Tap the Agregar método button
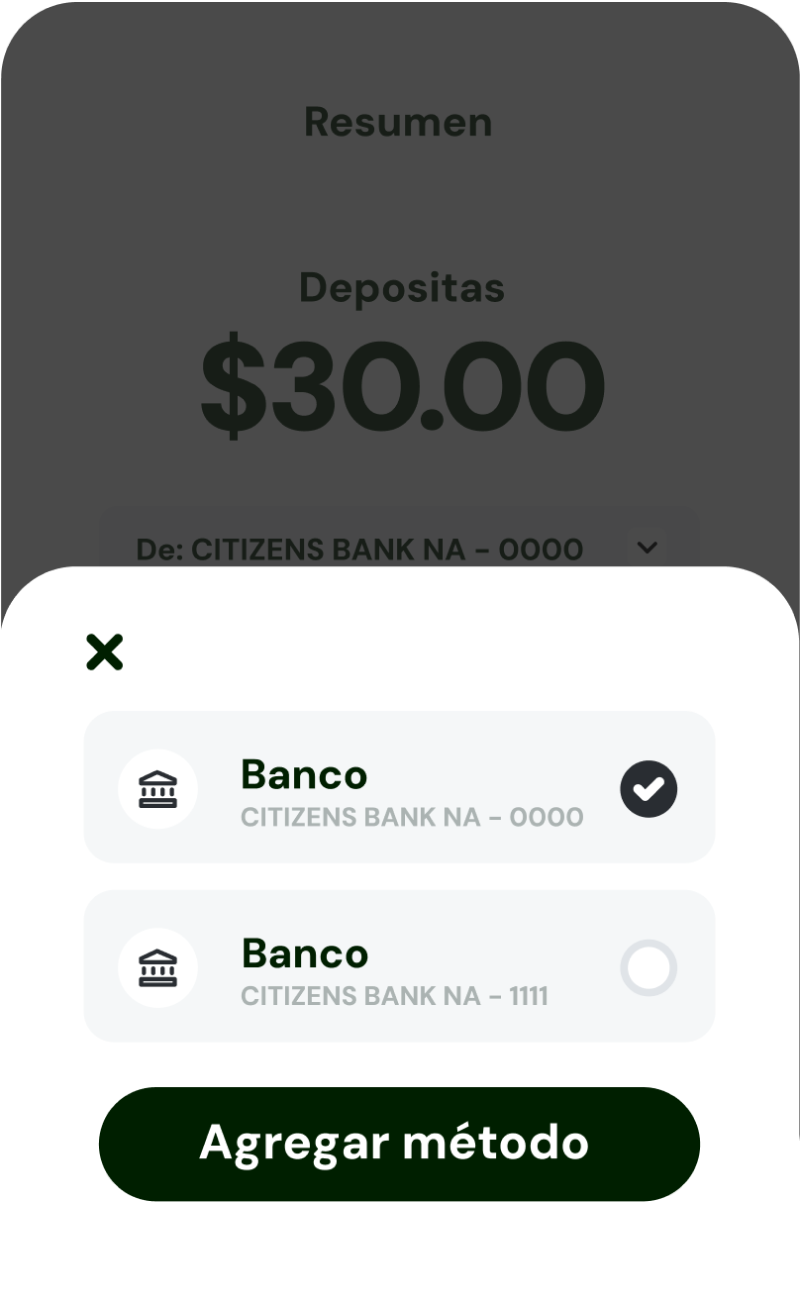This screenshot has height=1300, width=800. pos(399,1143)
